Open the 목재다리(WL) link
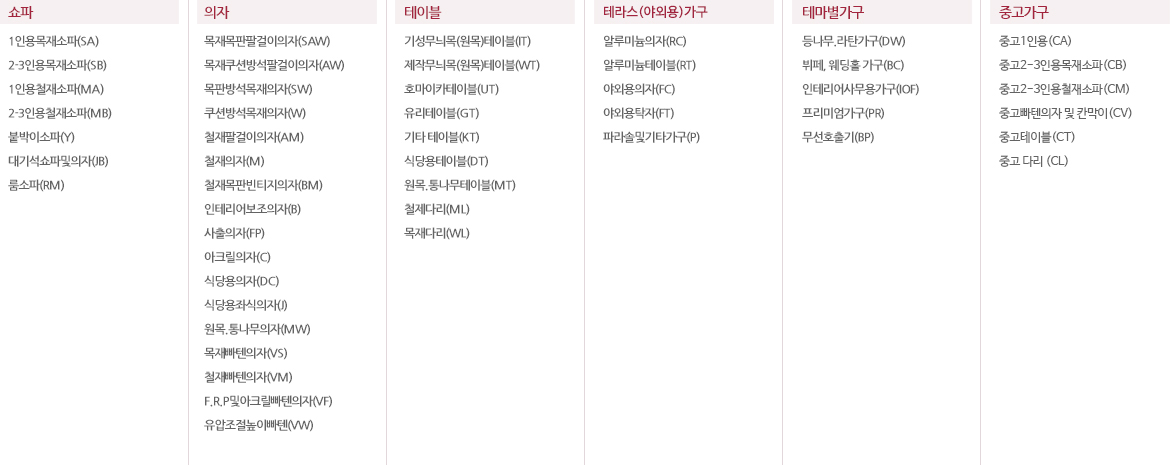1172x465 pixels. (x=436, y=233)
